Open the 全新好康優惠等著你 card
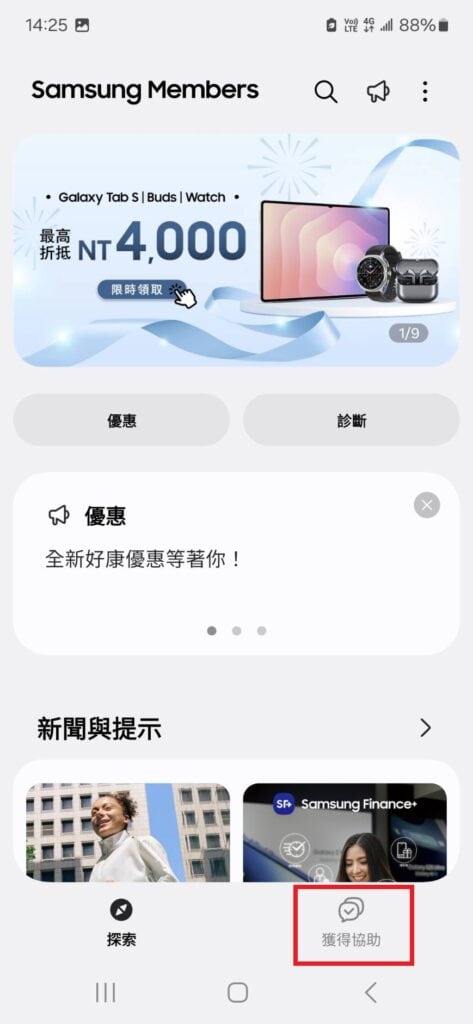This screenshot has width=473, height=1024. [236, 563]
